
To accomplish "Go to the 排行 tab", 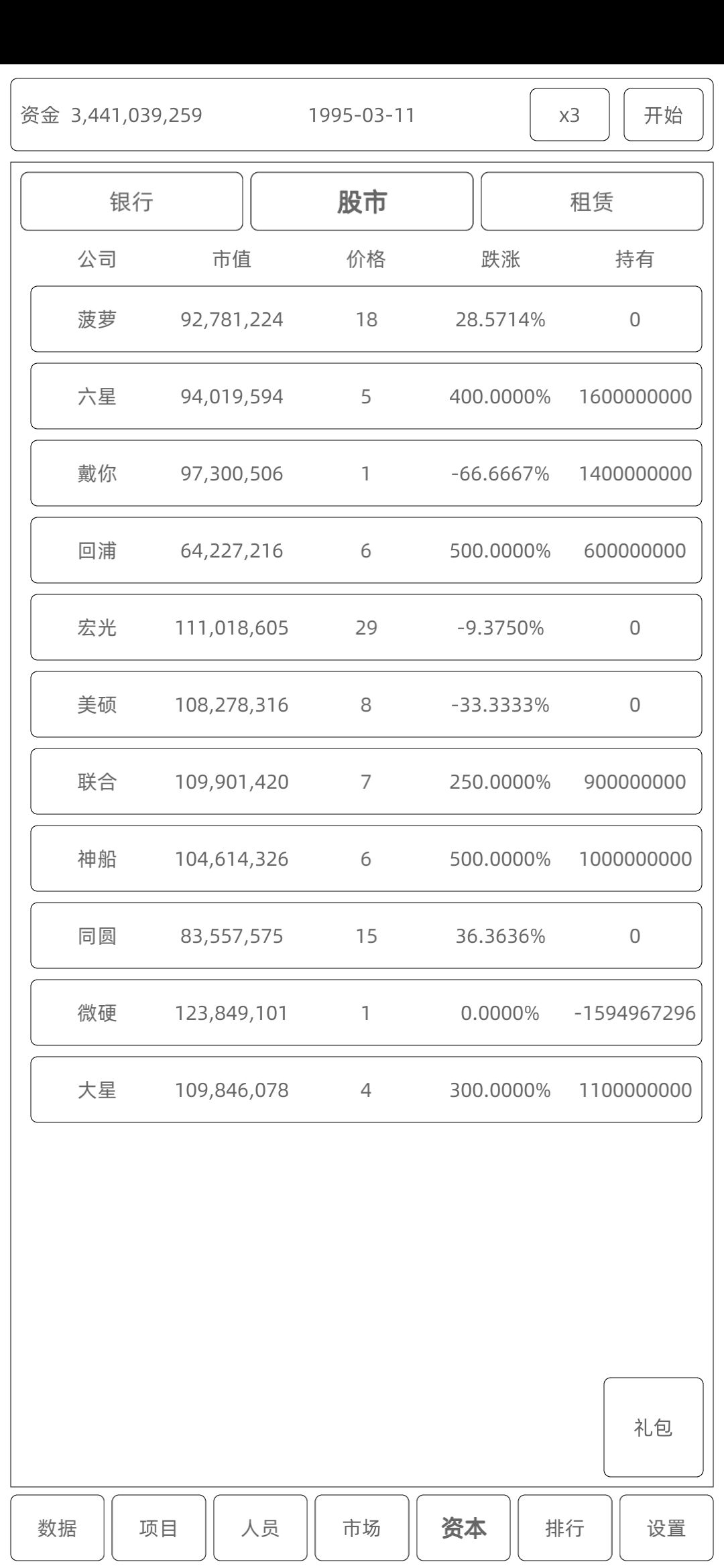I will click(x=565, y=1528).
